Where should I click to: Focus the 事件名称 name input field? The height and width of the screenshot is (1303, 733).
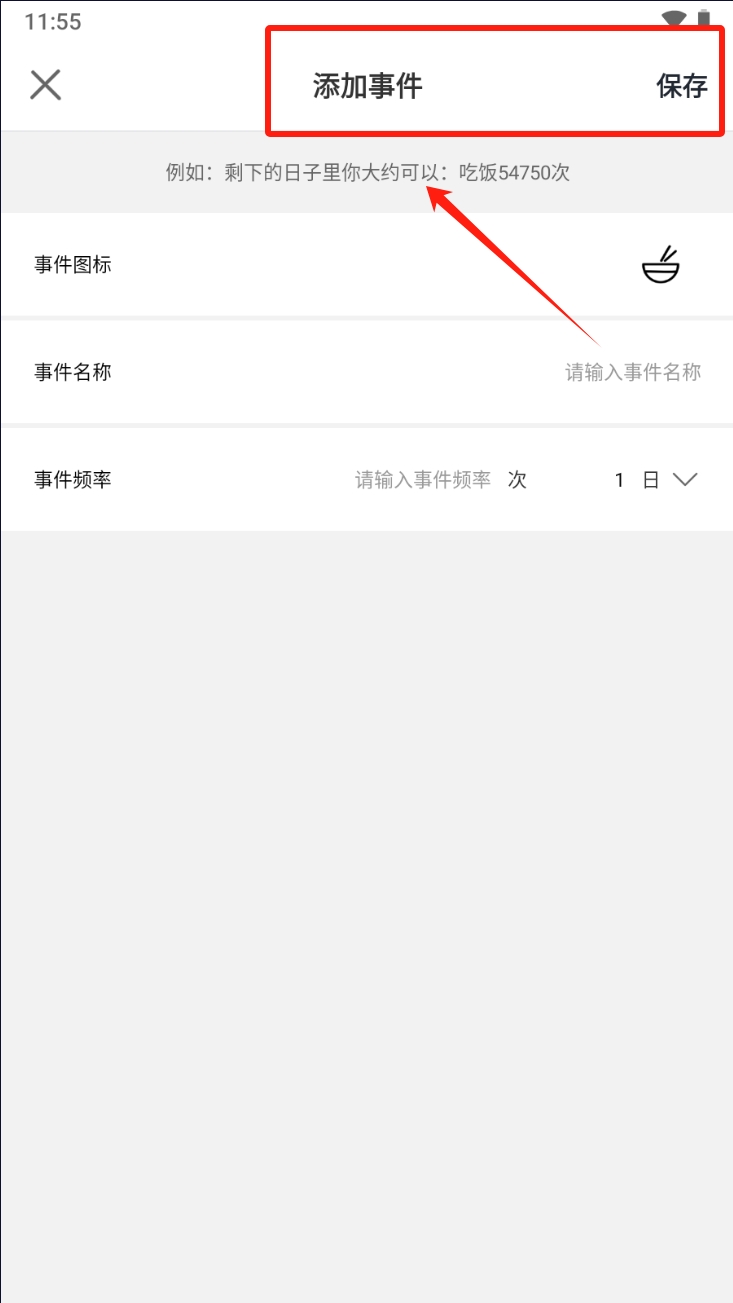[633, 372]
